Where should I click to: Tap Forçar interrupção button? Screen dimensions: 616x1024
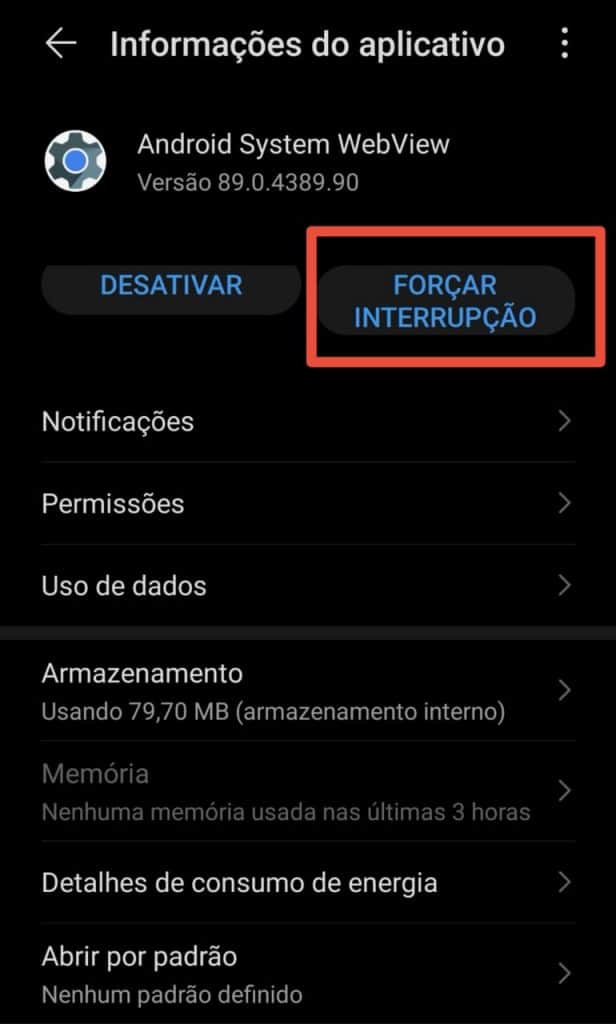446,300
